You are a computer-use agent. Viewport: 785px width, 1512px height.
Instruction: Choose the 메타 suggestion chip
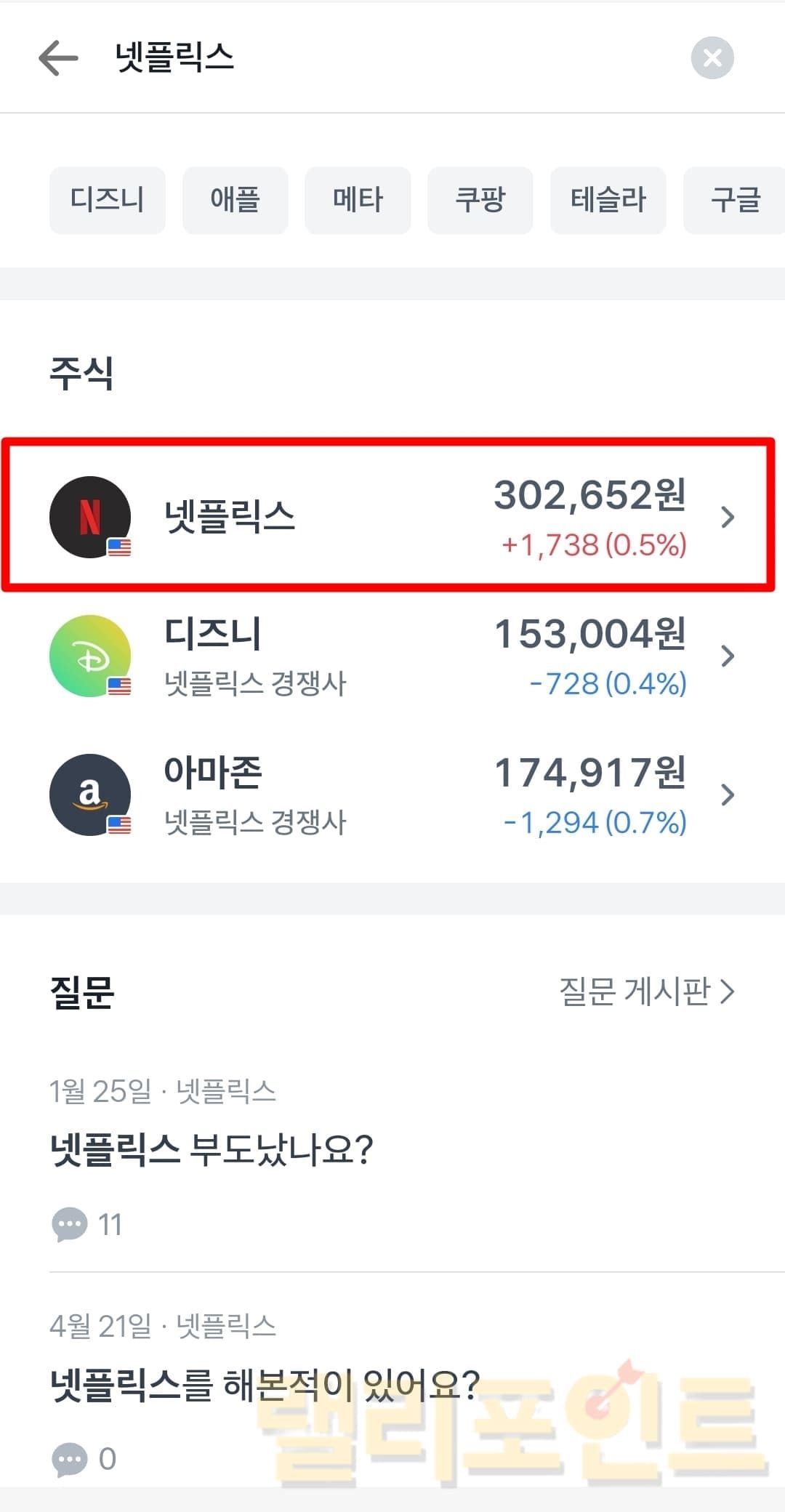[x=358, y=200]
